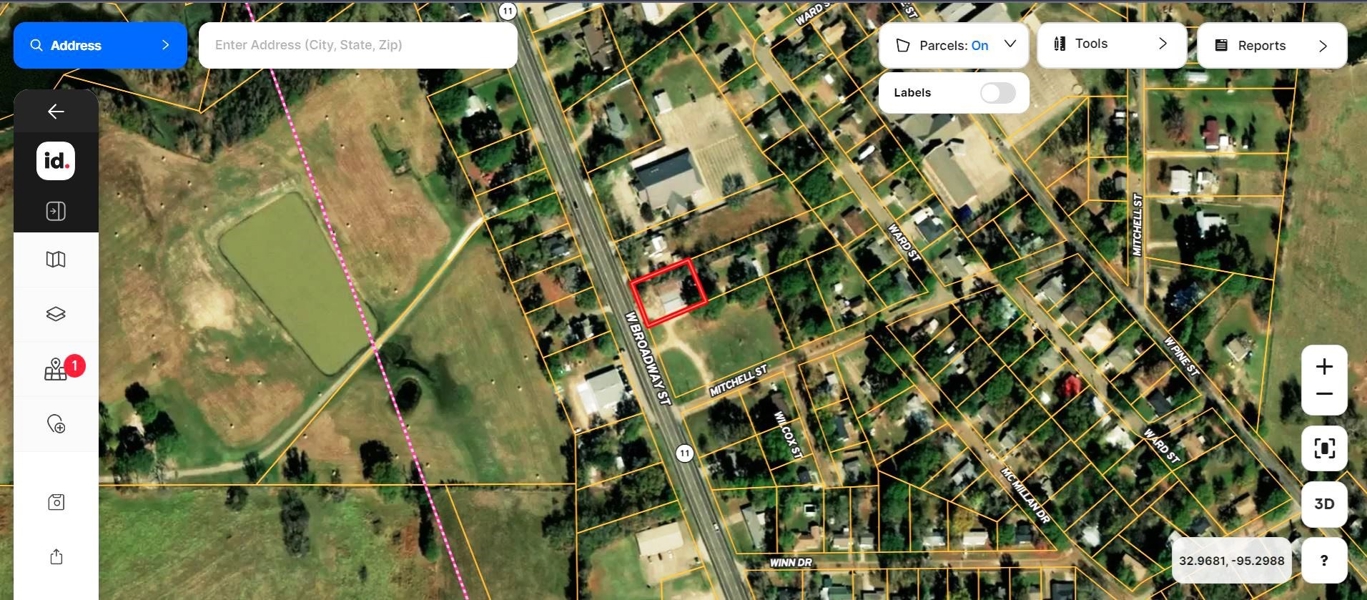The height and width of the screenshot is (600, 1367).
Task: Expand the sidebar panel
Action: [56, 211]
